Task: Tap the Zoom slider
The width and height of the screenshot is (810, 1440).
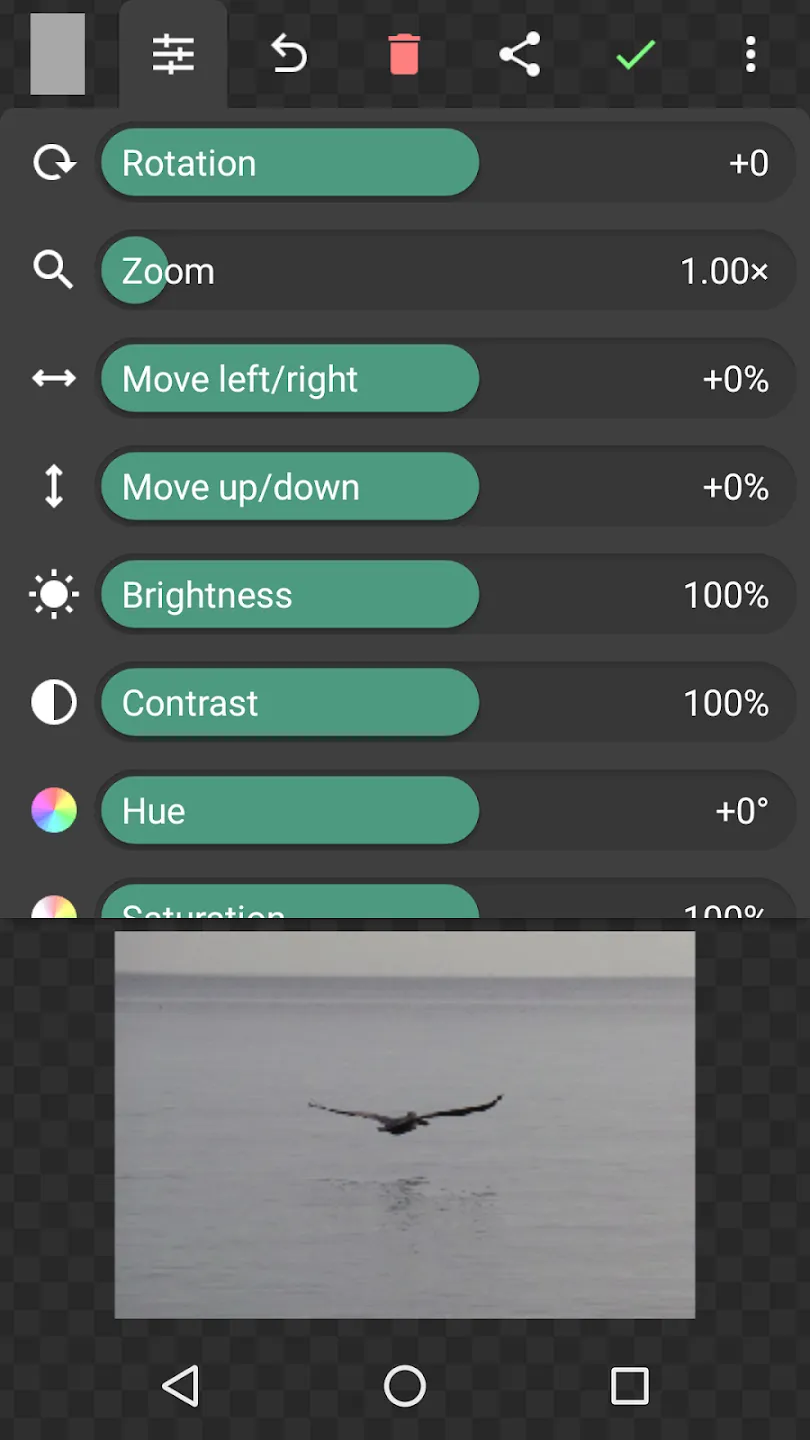Action: (x=446, y=271)
